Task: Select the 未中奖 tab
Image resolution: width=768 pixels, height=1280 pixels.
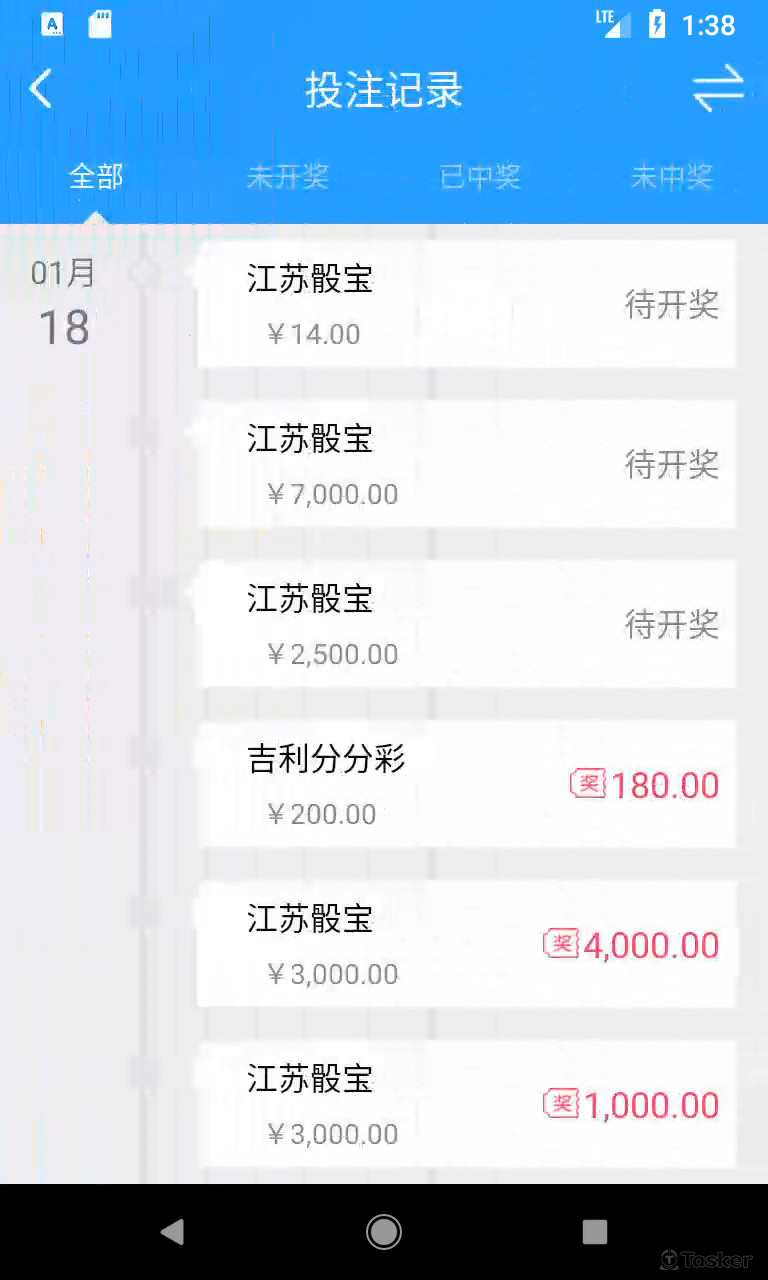Action: (x=671, y=177)
